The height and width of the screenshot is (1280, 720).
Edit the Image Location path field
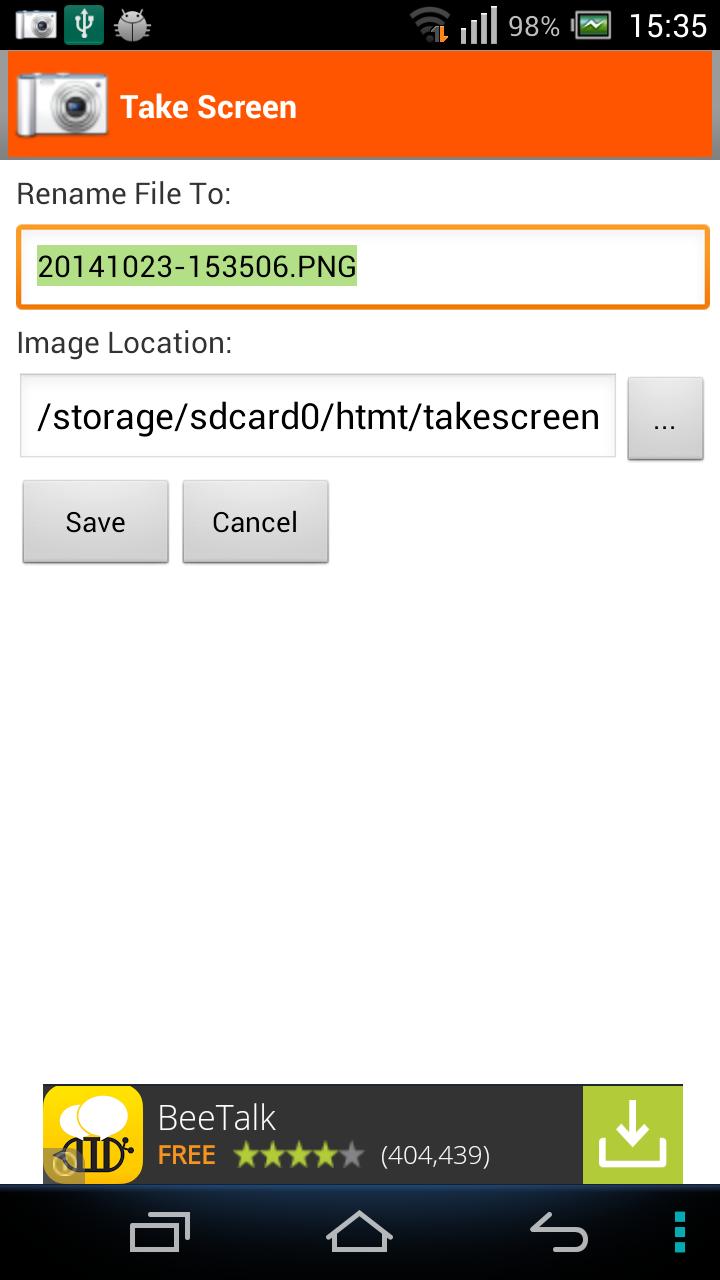tap(318, 416)
